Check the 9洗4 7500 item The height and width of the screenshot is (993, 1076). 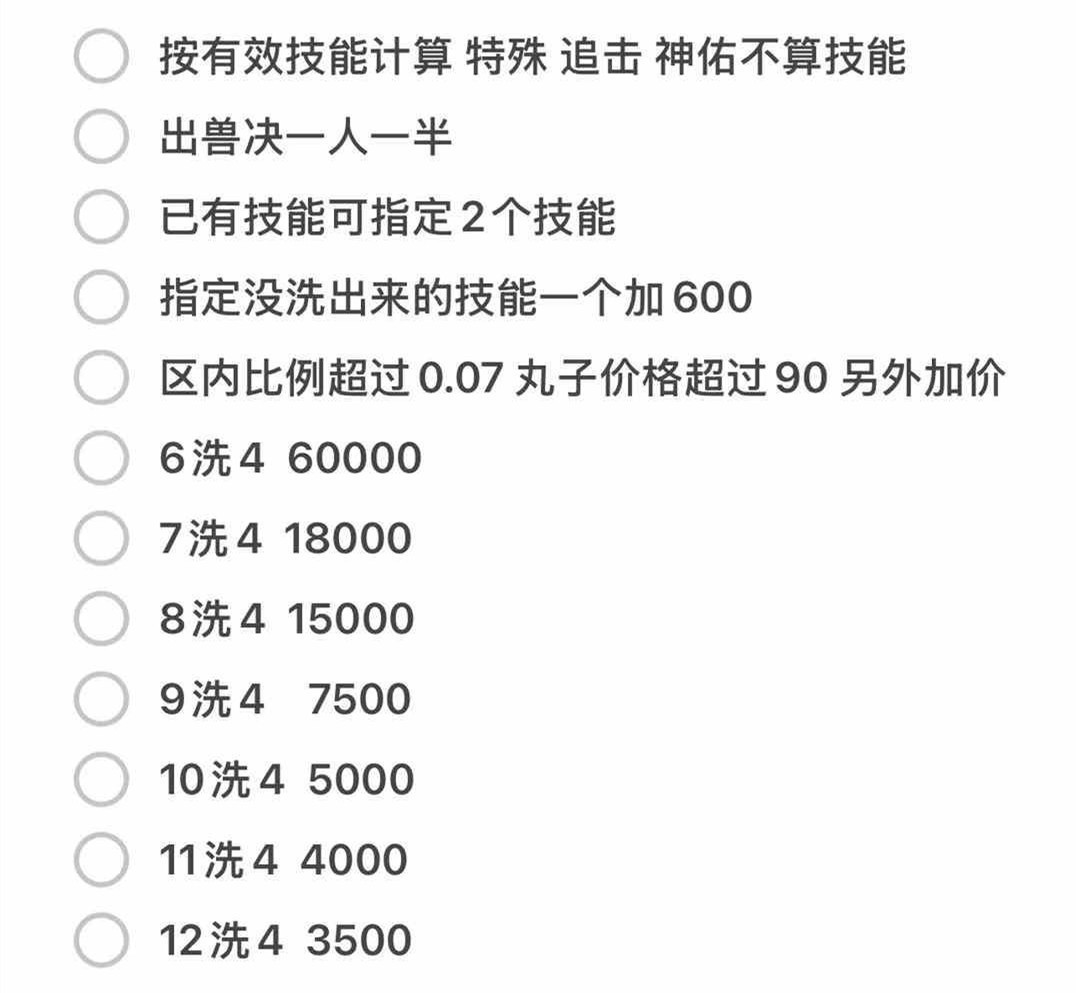click(101, 699)
